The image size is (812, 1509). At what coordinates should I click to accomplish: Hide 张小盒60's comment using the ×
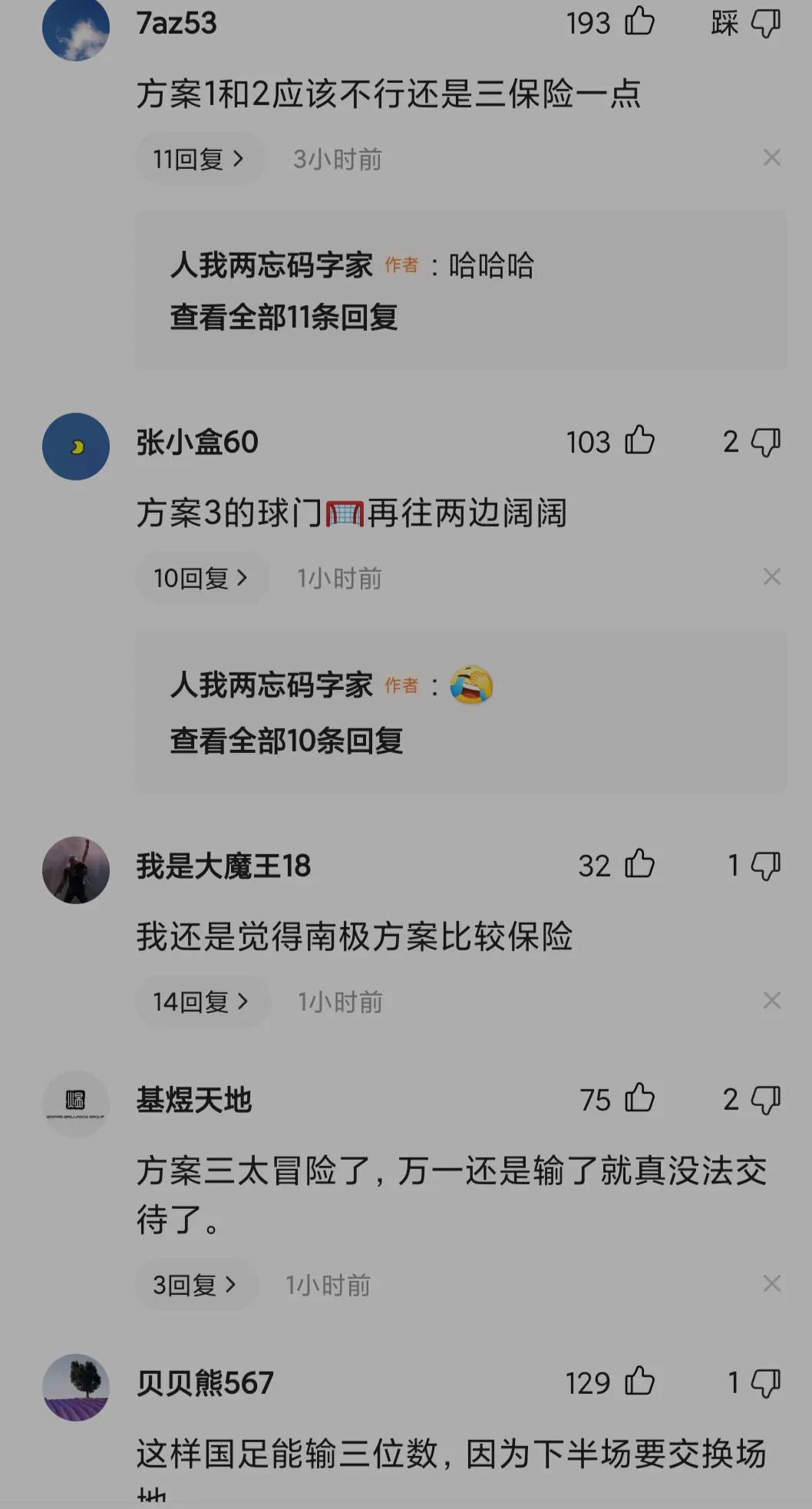tap(772, 578)
